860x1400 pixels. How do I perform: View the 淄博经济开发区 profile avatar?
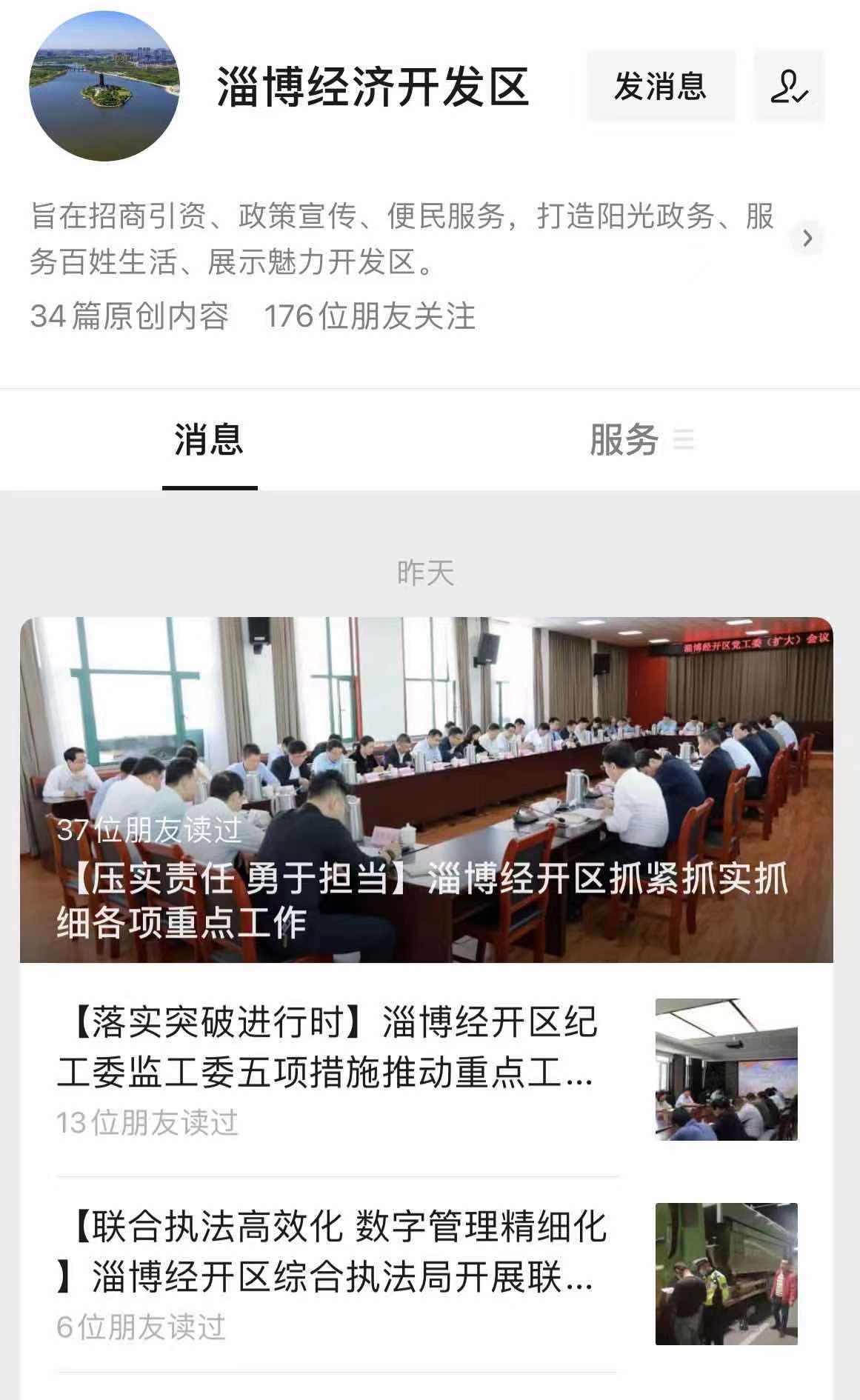coord(104,86)
